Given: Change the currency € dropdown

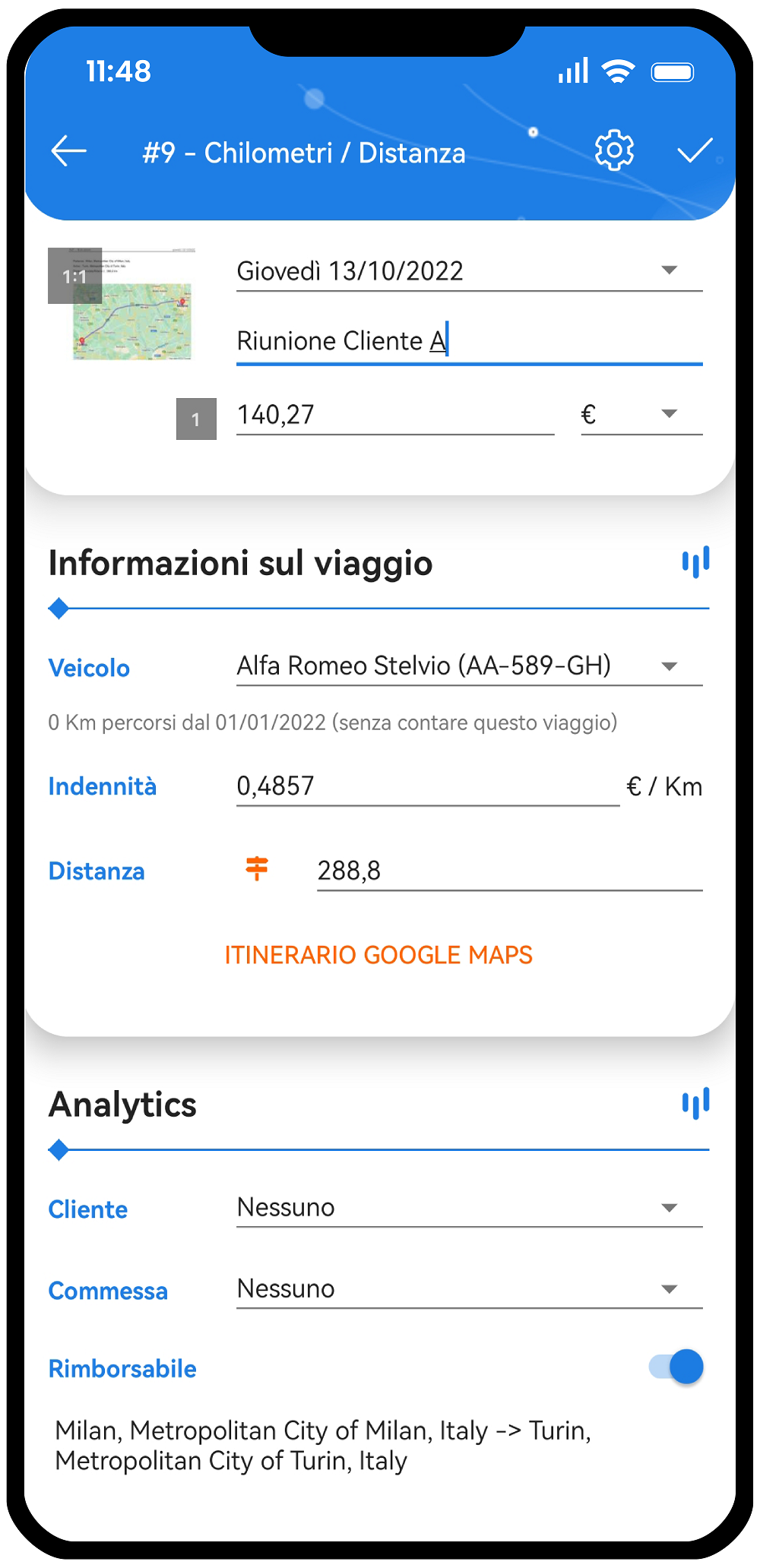Looking at the screenshot, I should click(x=641, y=415).
